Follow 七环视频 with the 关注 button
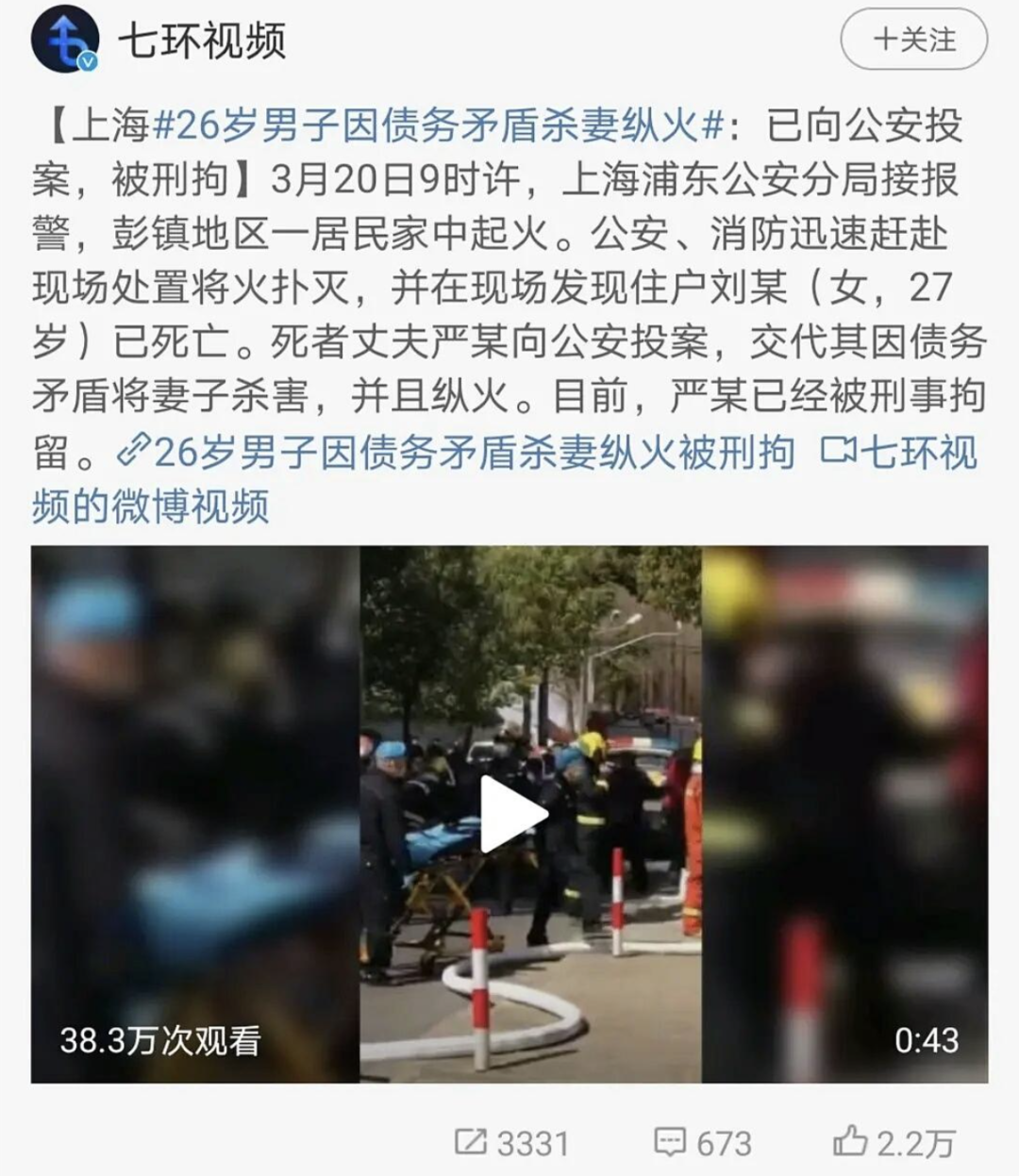Viewport: 1019px width, 1176px height. tap(913, 40)
